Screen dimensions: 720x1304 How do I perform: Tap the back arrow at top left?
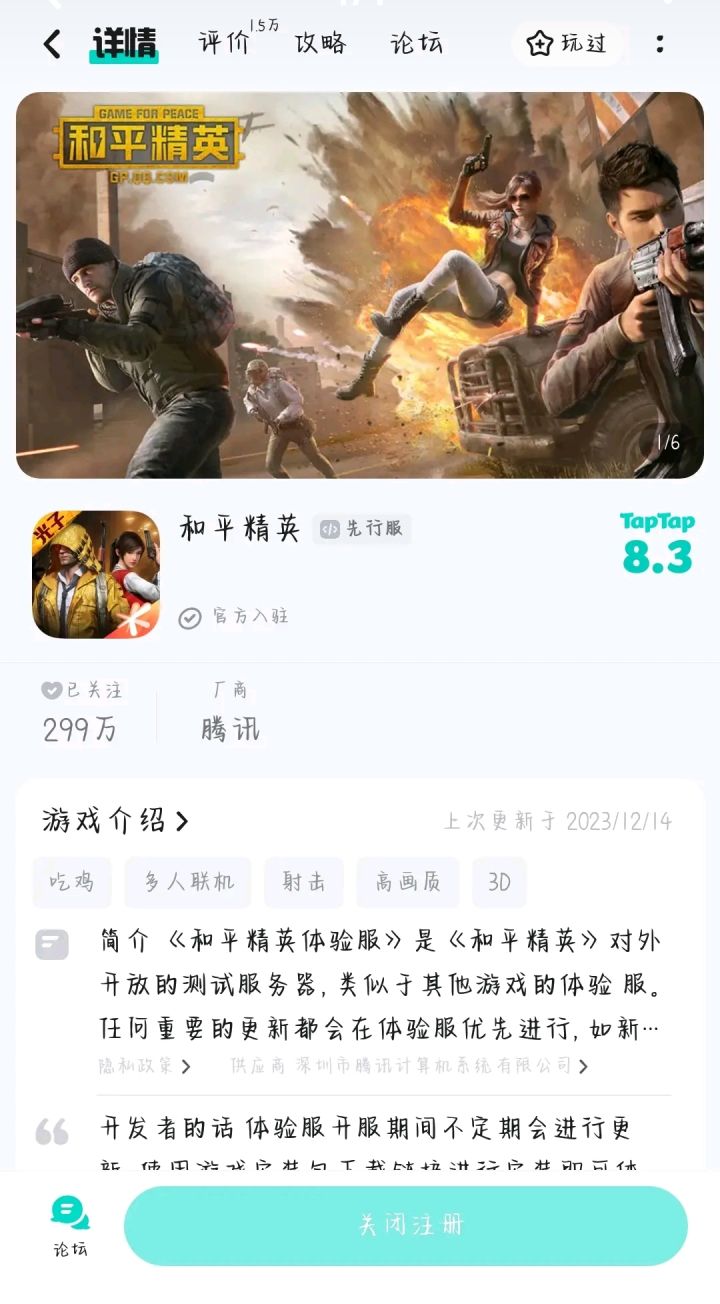click(51, 44)
